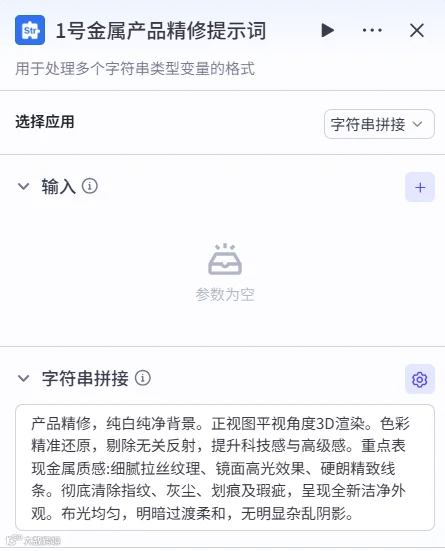Open the three-dot overflow menu
445x551 pixels.
(x=372, y=30)
